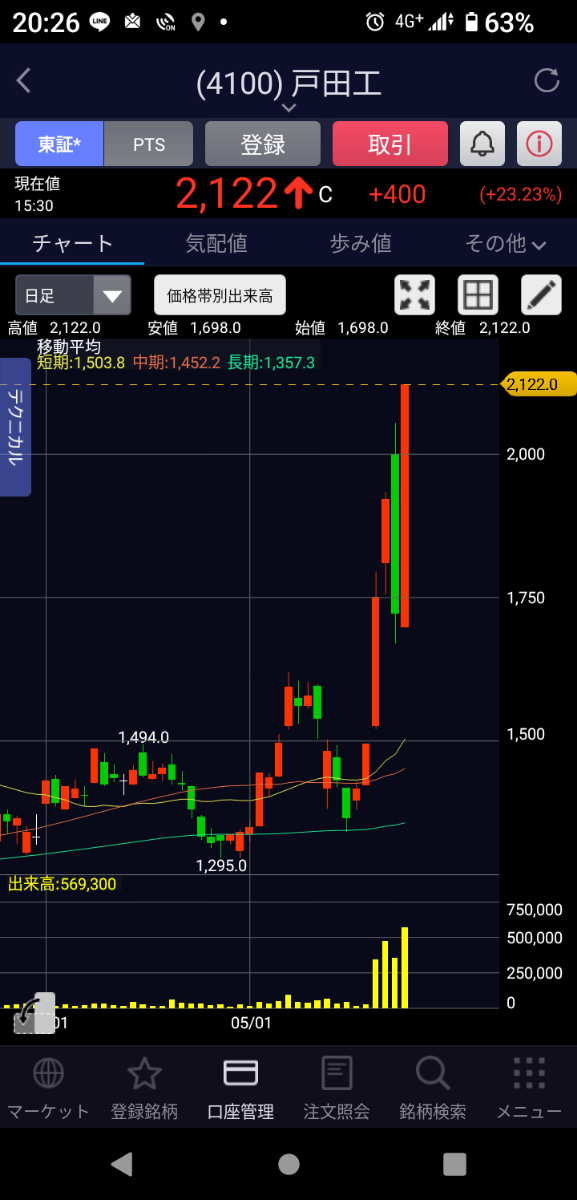Open the メニュー tab
Image resolution: width=577 pixels, height=1200 pixels.
[x=528, y=1088]
